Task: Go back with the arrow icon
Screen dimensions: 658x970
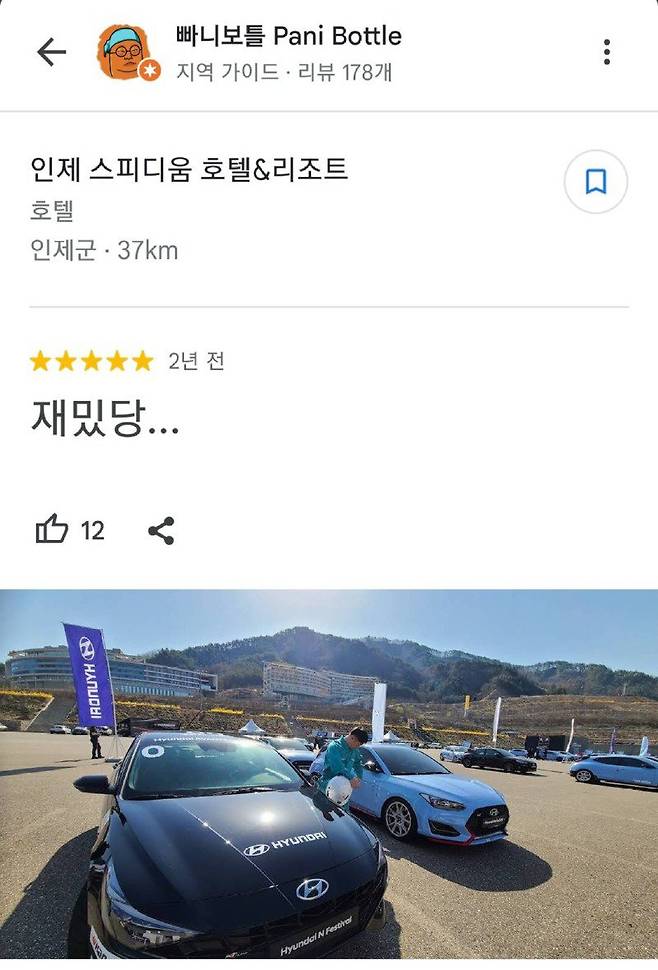Action: [51, 52]
